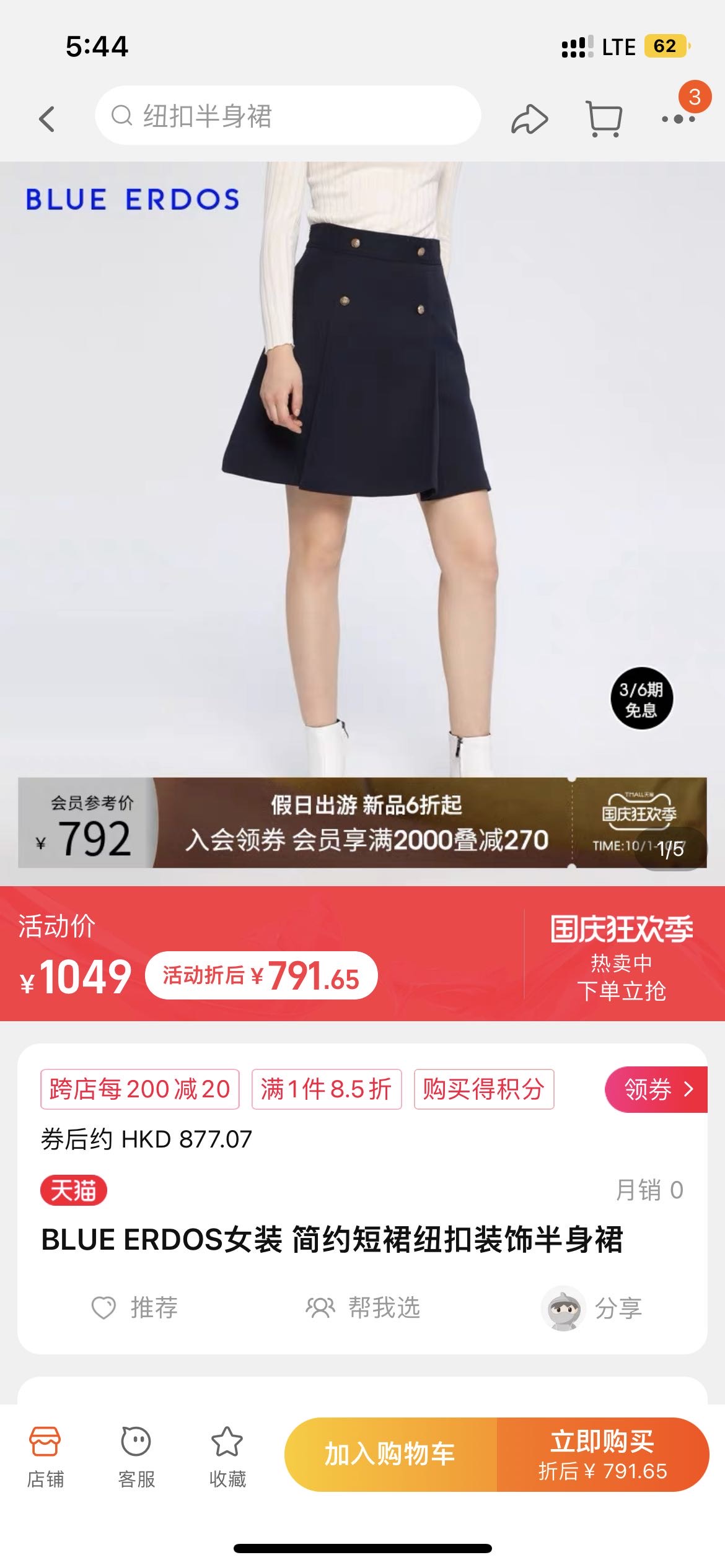The width and height of the screenshot is (725, 1568).
Task: Tap 分享 next to the avatar
Action: [x=593, y=1308]
